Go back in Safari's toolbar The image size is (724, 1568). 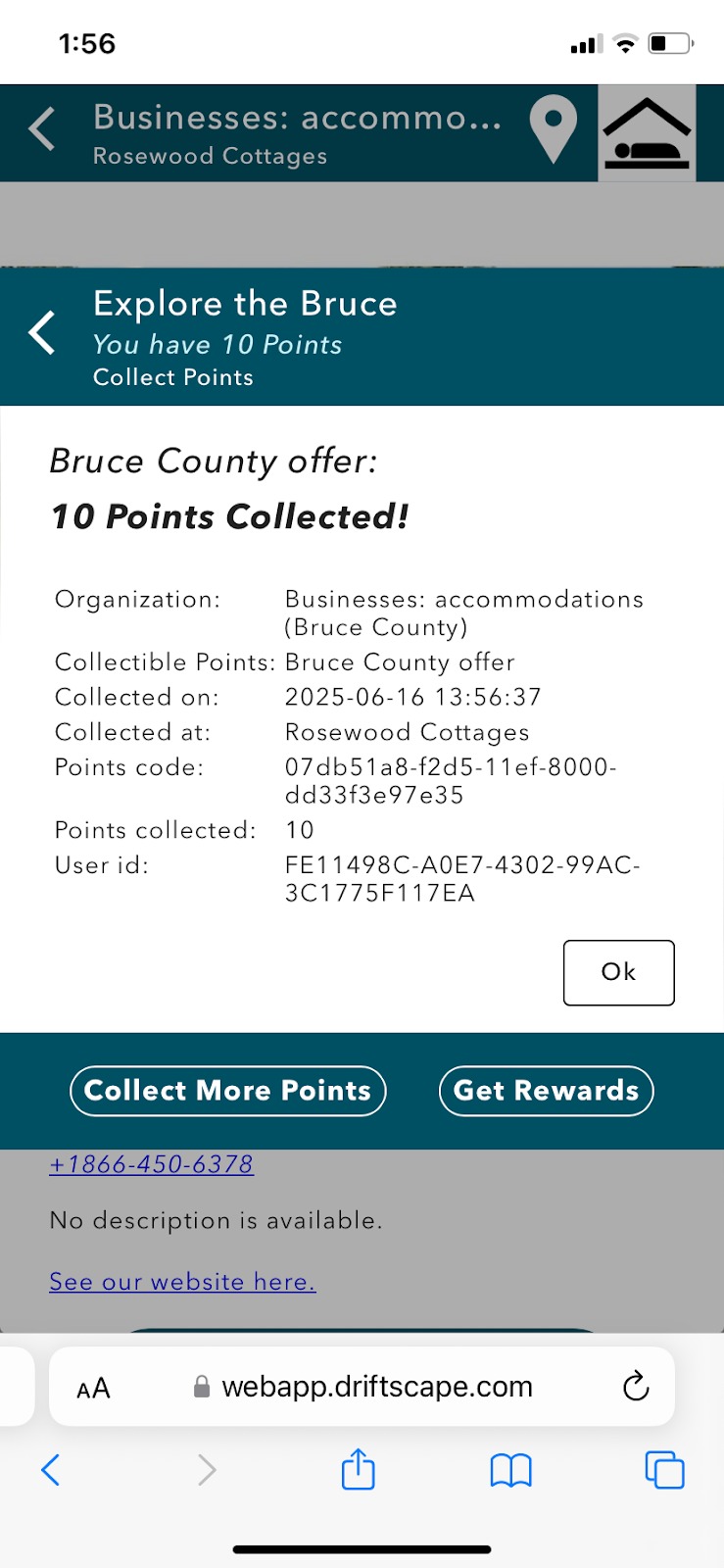51,1469
